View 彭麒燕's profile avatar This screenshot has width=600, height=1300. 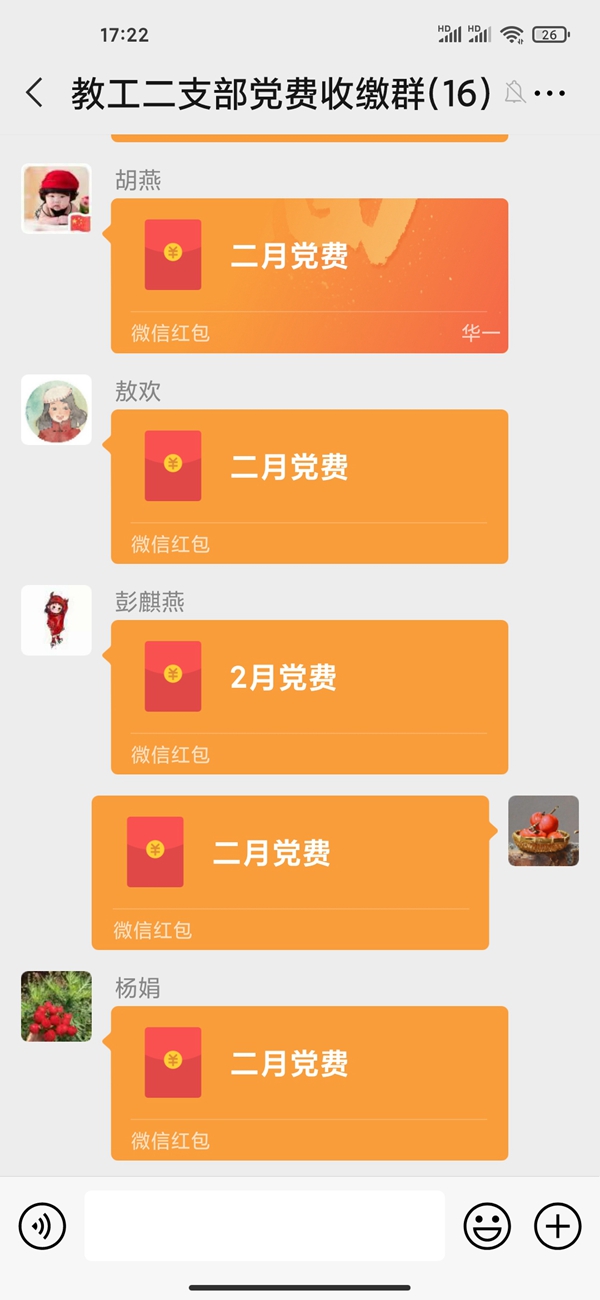point(56,620)
